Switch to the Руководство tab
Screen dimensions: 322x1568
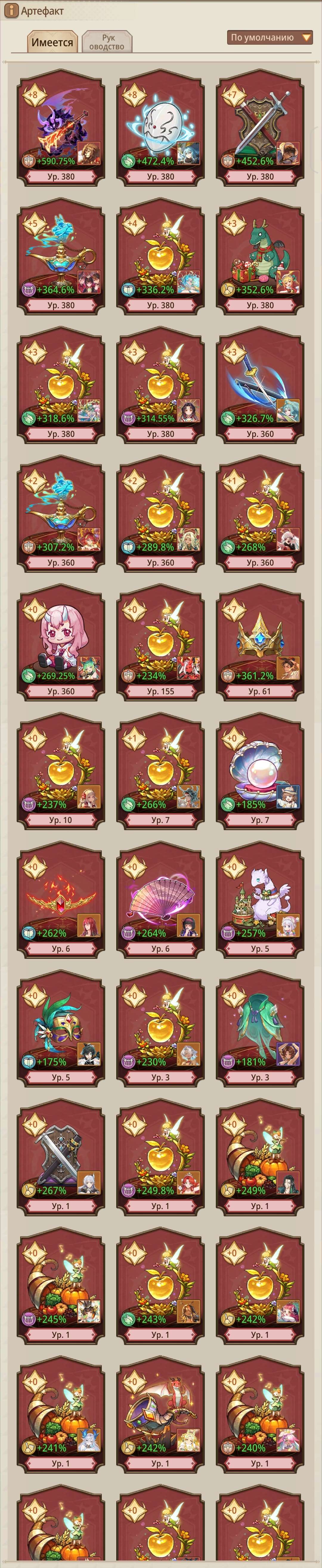point(106,42)
